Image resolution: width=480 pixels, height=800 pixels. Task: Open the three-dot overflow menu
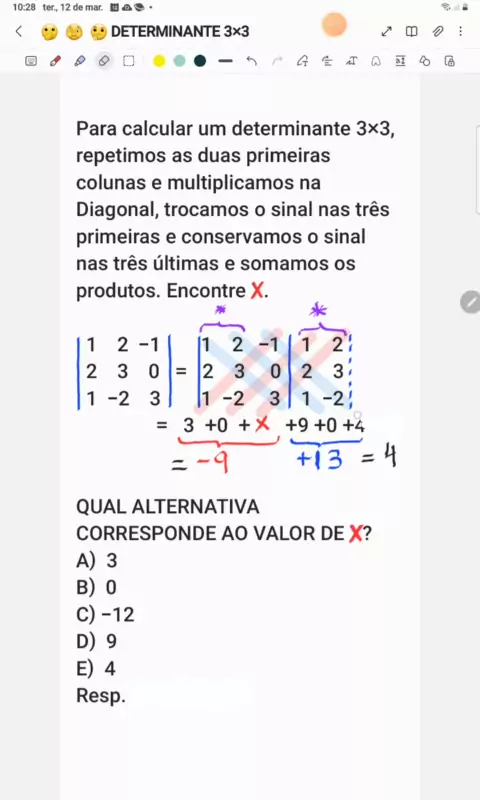460,32
